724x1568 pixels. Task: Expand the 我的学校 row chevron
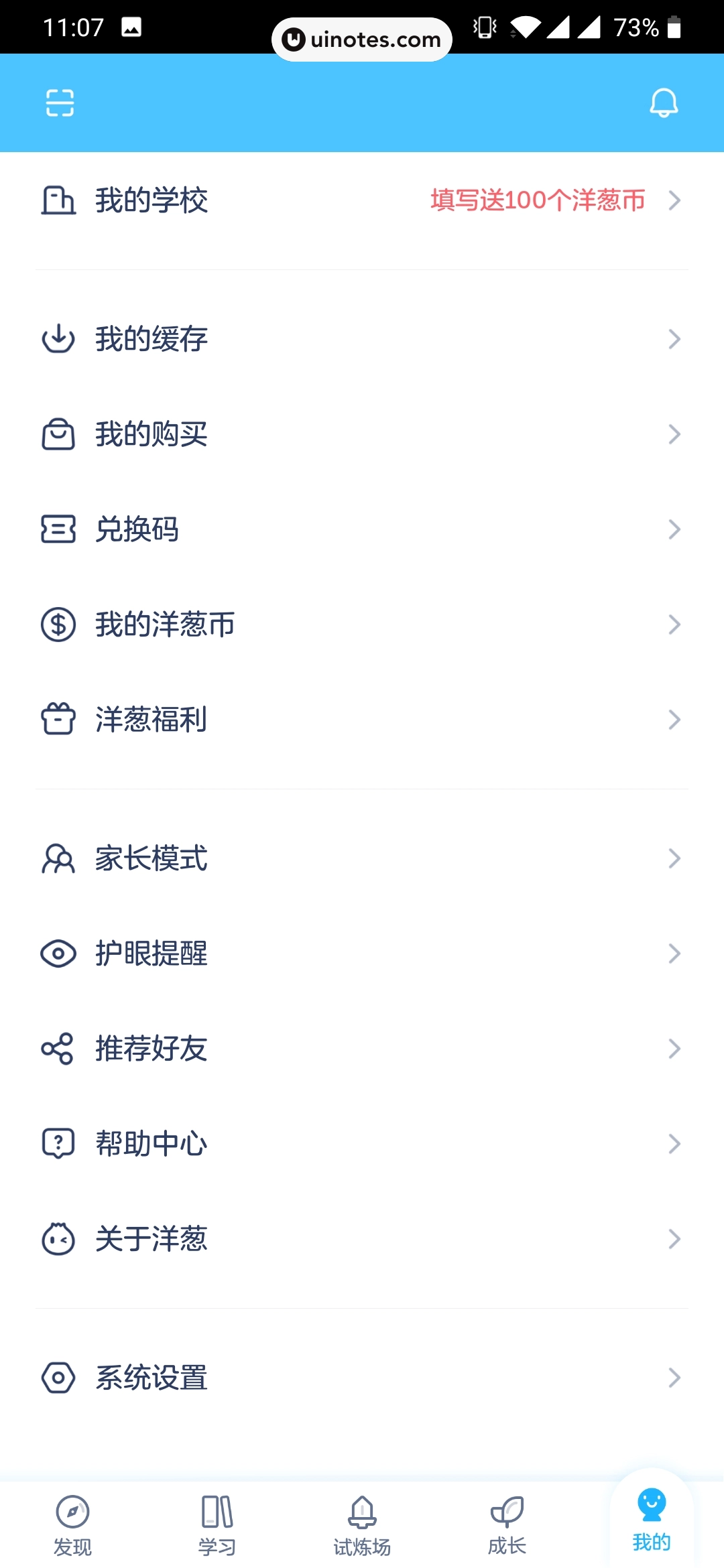(x=674, y=200)
